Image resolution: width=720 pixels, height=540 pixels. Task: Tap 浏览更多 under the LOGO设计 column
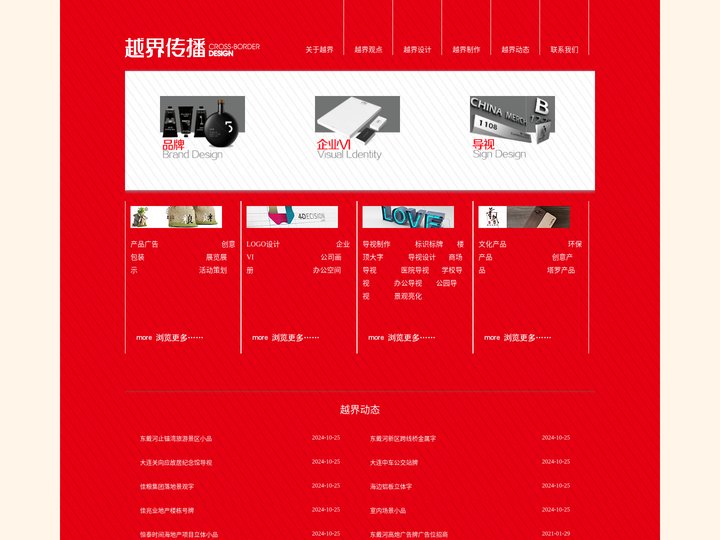(x=295, y=338)
